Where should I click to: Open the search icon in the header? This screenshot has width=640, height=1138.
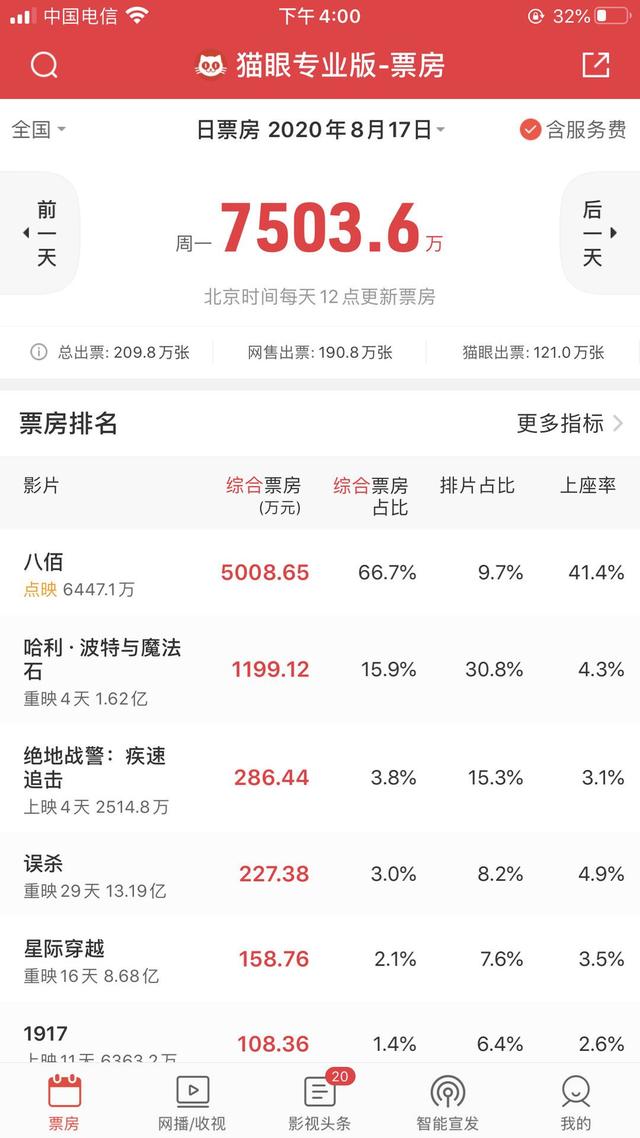click(x=44, y=65)
